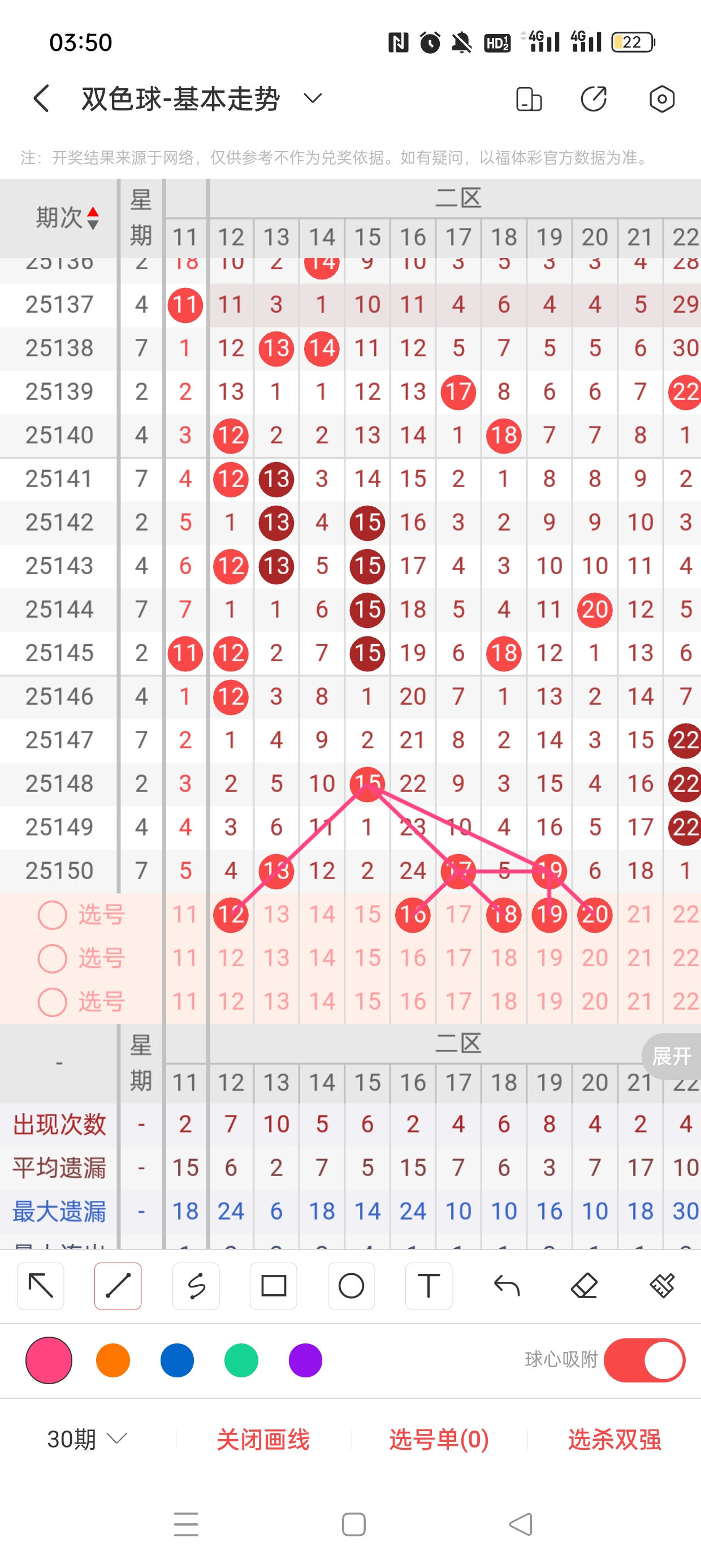
Task: Select the straight line drawing tool
Action: pyautogui.click(x=118, y=1286)
